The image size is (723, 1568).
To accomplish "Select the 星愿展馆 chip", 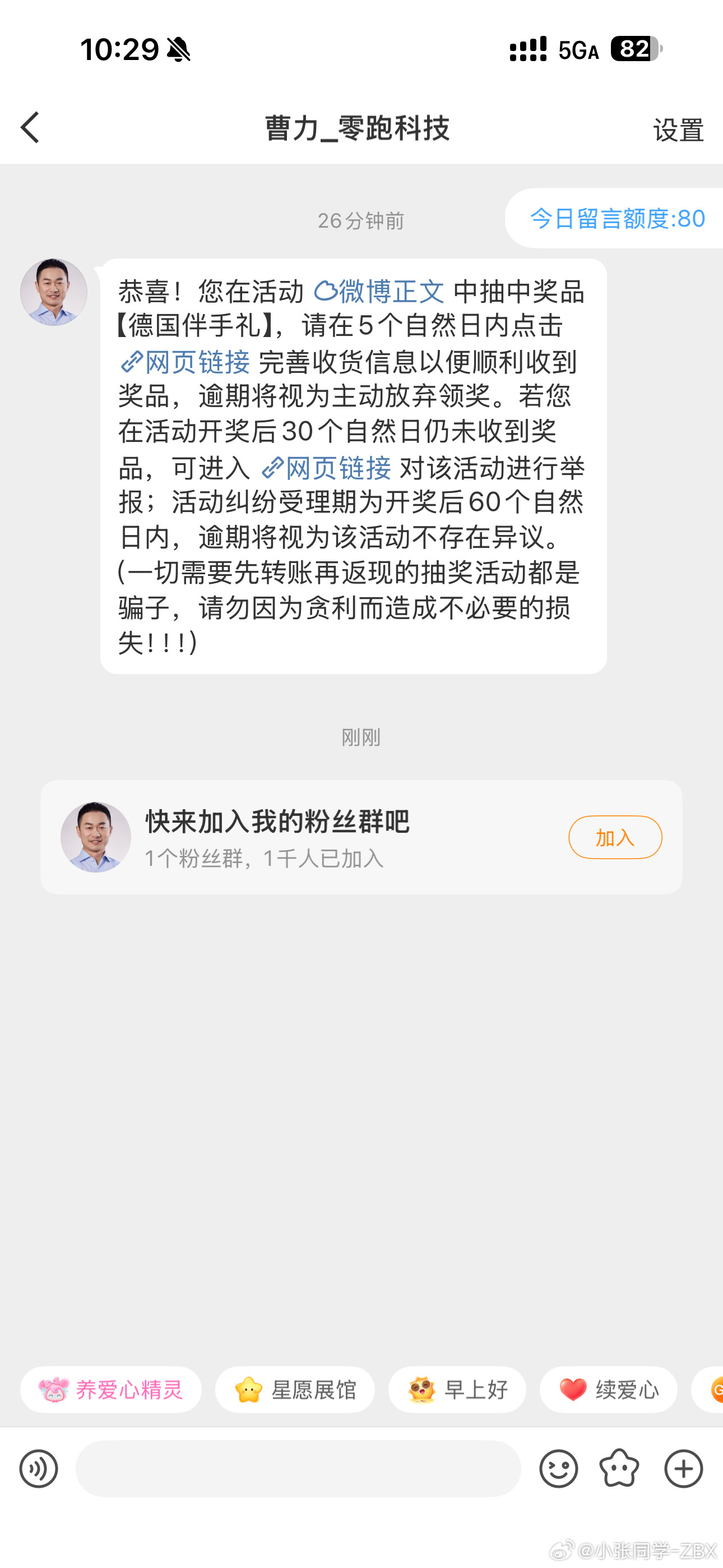I will click(295, 1390).
